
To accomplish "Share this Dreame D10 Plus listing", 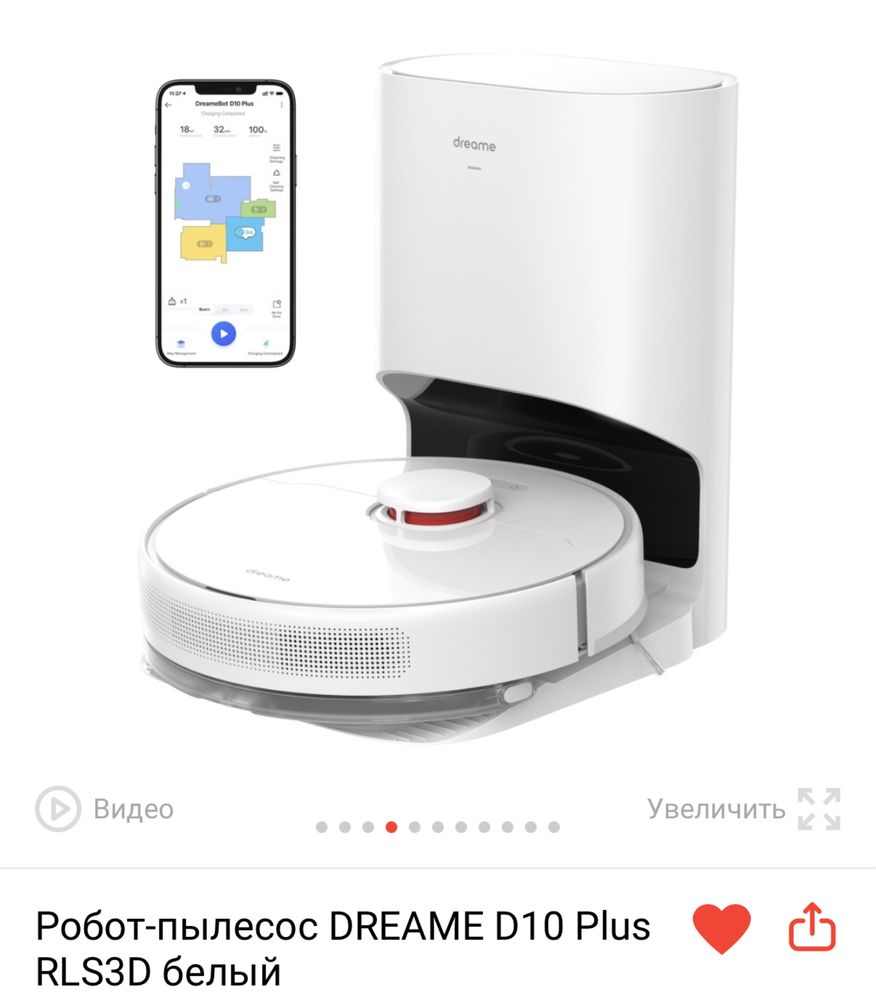I will (812, 929).
